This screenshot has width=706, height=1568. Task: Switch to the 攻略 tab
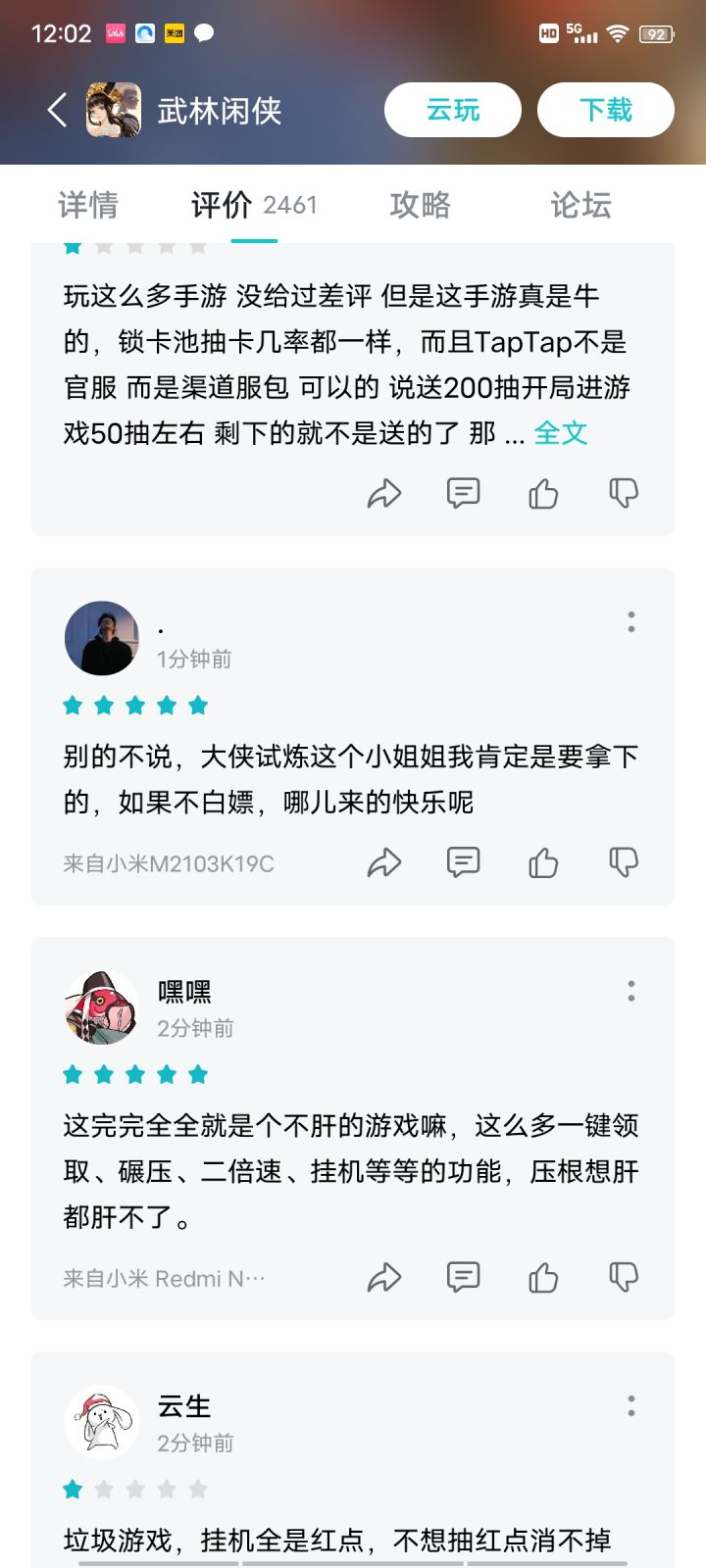[420, 205]
